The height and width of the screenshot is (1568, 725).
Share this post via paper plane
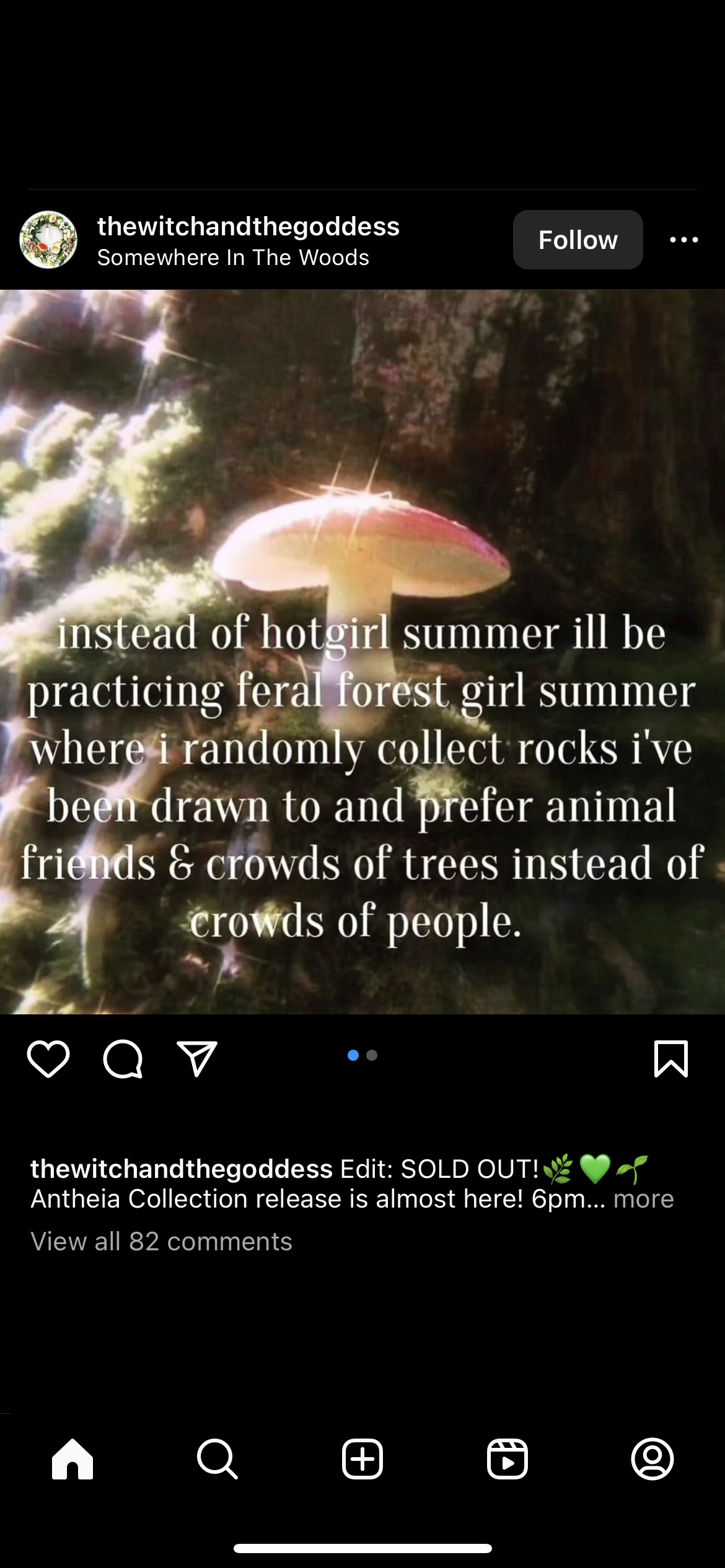197,1059
